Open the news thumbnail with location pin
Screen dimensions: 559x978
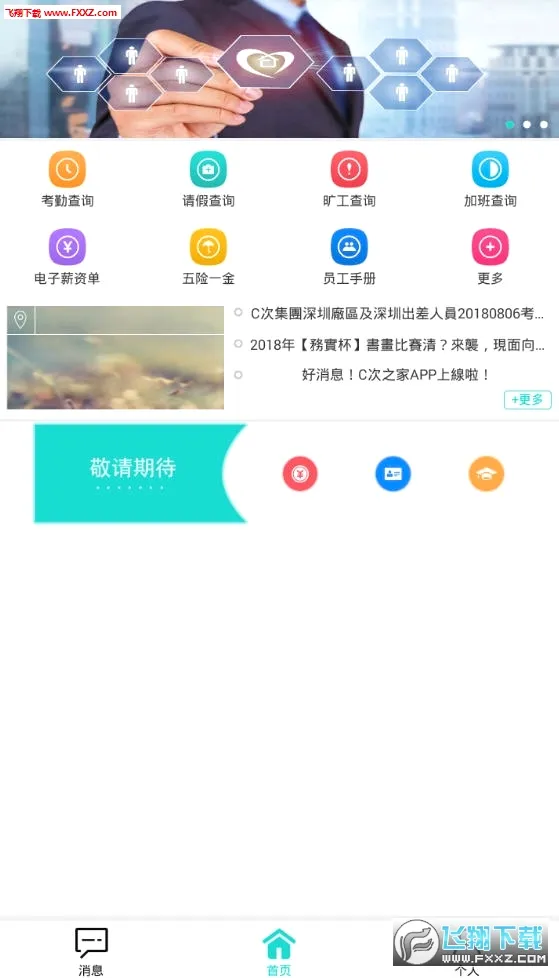115,357
